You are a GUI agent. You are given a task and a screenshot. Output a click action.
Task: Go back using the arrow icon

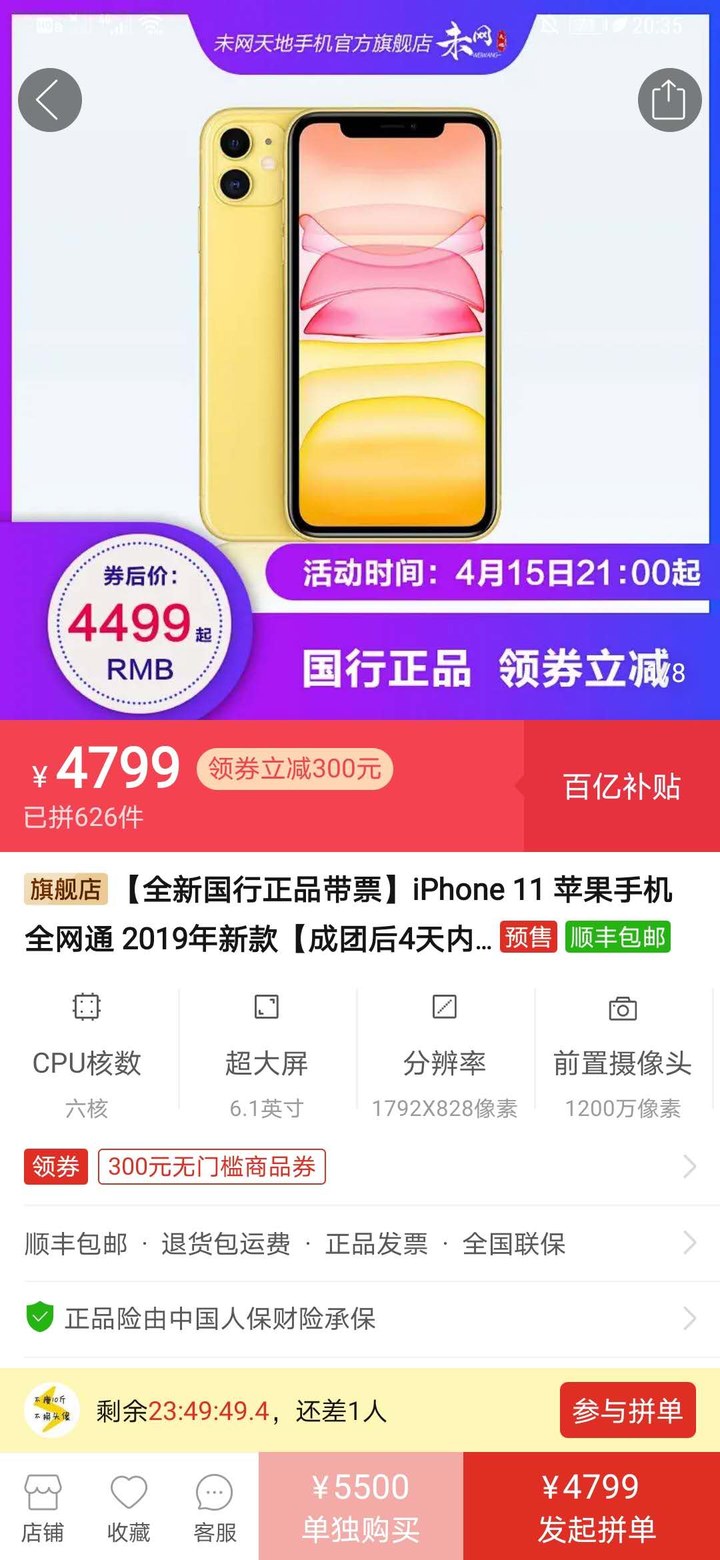[50, 100]
